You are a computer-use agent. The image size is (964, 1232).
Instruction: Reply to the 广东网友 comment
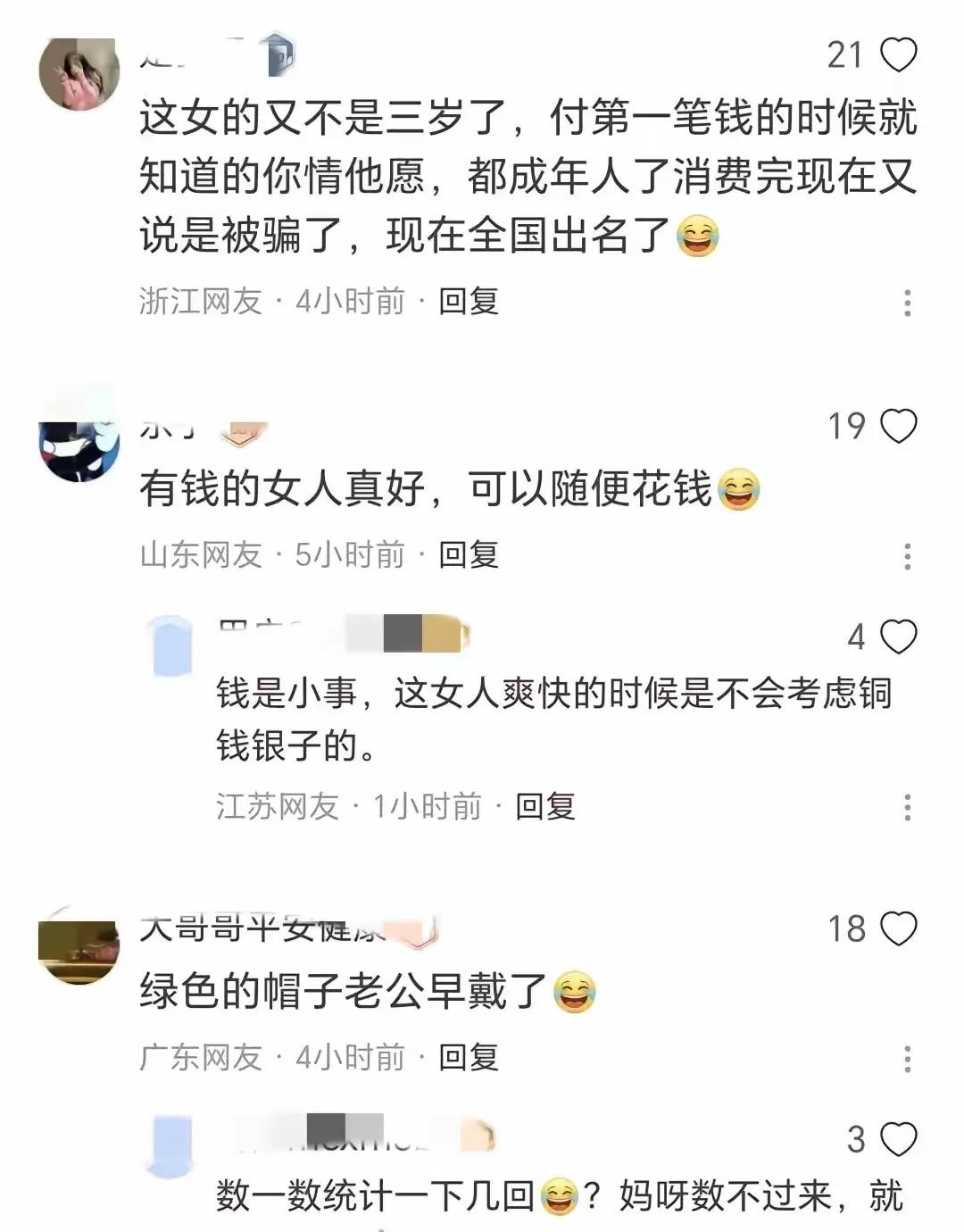468,1057
